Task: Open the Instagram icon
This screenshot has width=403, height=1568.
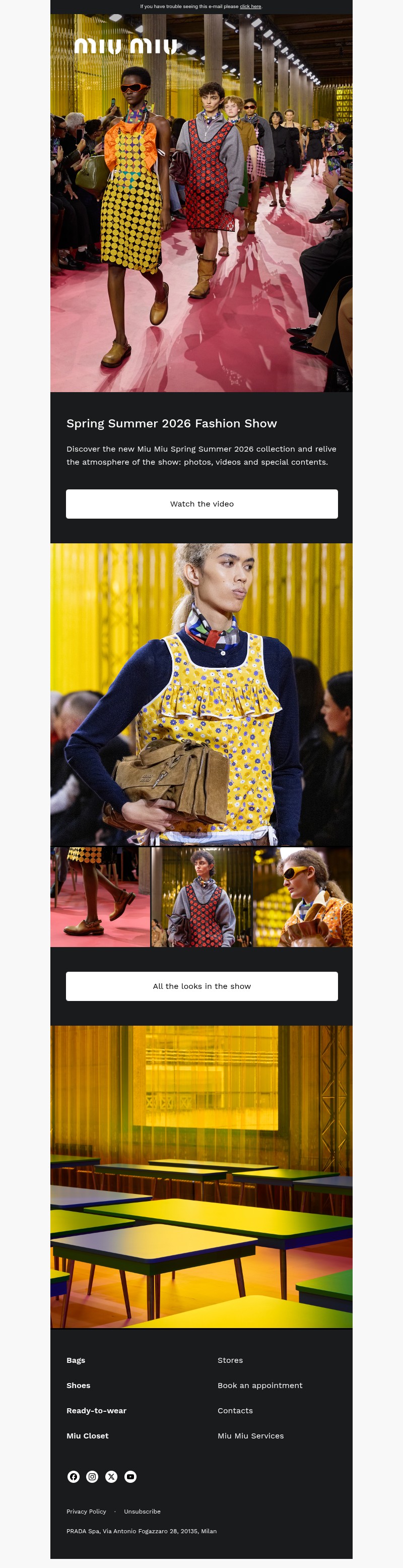Action: (92, 1476)
